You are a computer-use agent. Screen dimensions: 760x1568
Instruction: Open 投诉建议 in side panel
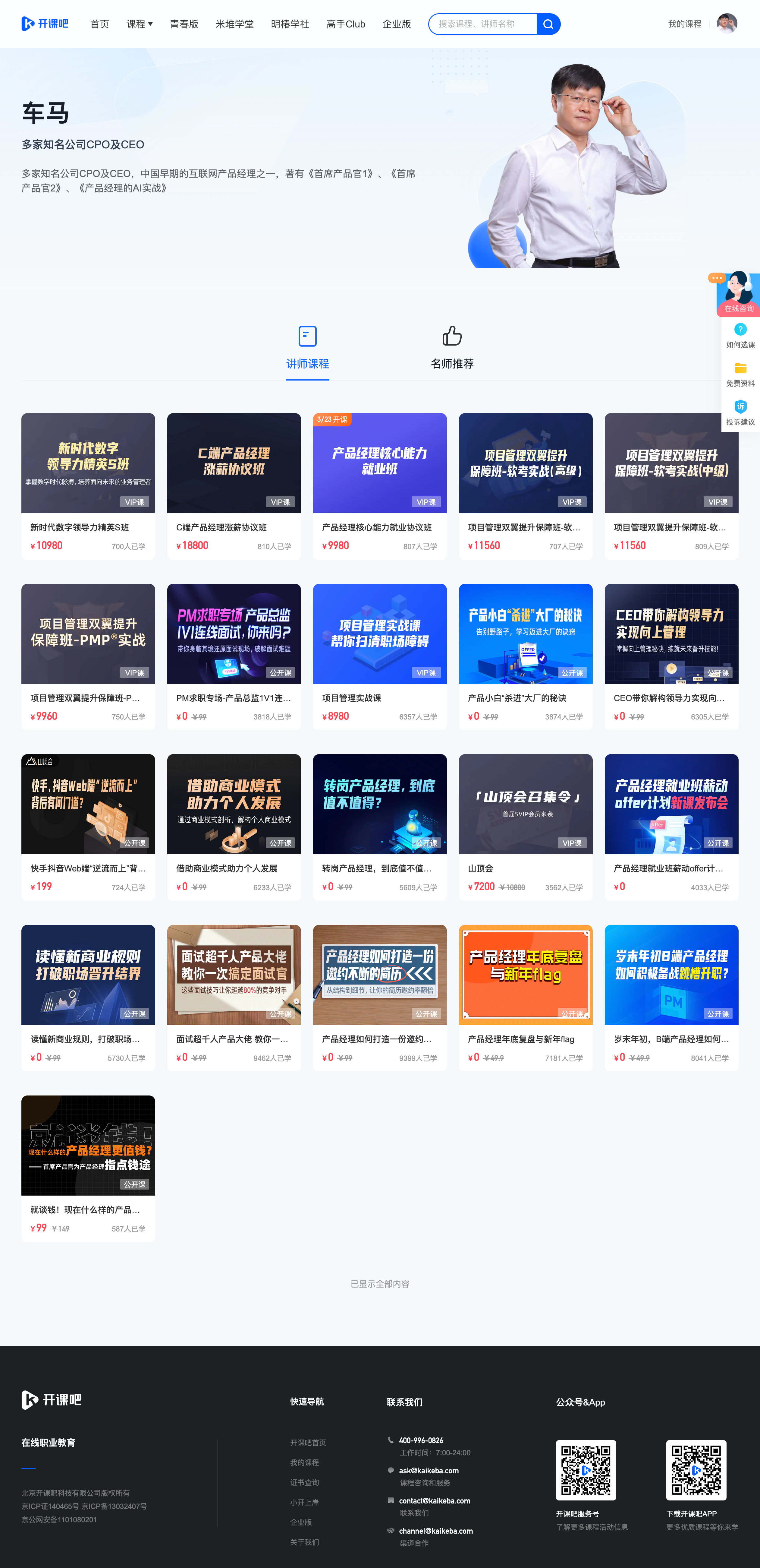740,413
